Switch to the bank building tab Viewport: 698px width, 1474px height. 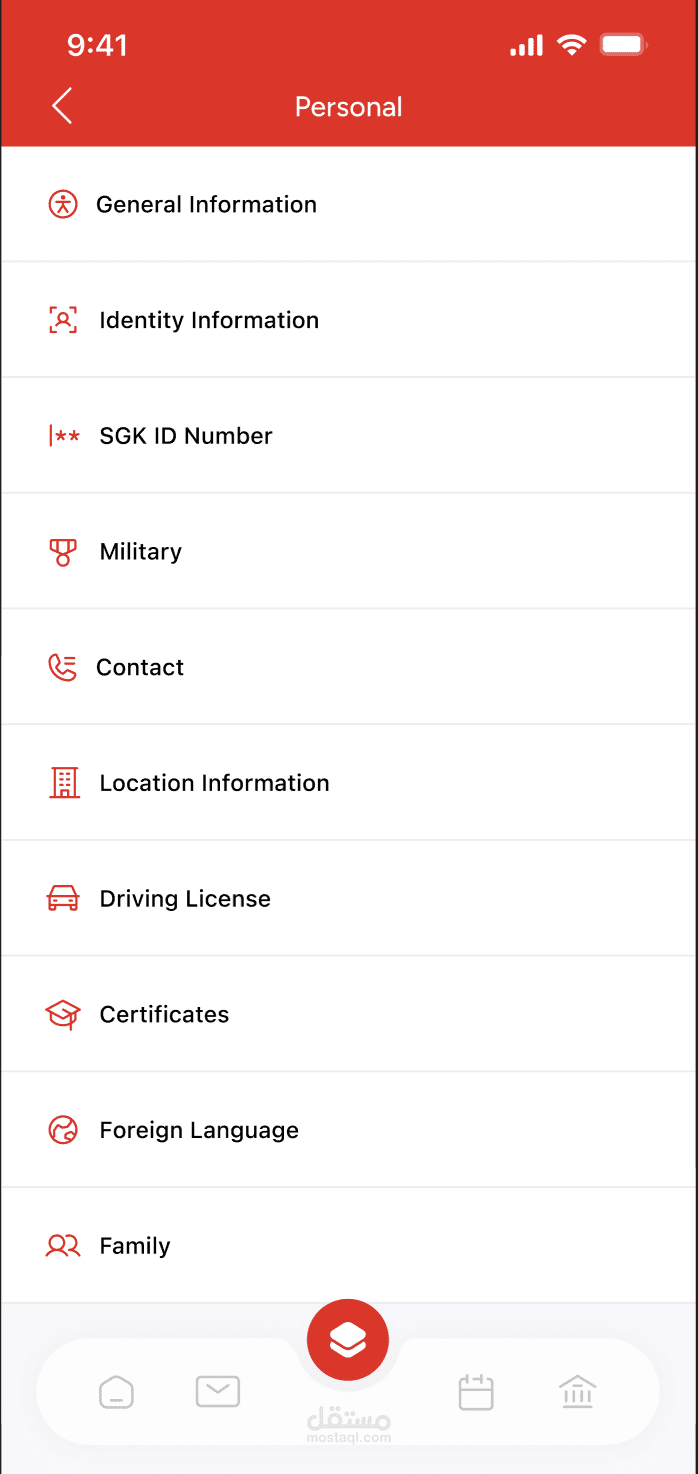click(x=577, y=1392)
